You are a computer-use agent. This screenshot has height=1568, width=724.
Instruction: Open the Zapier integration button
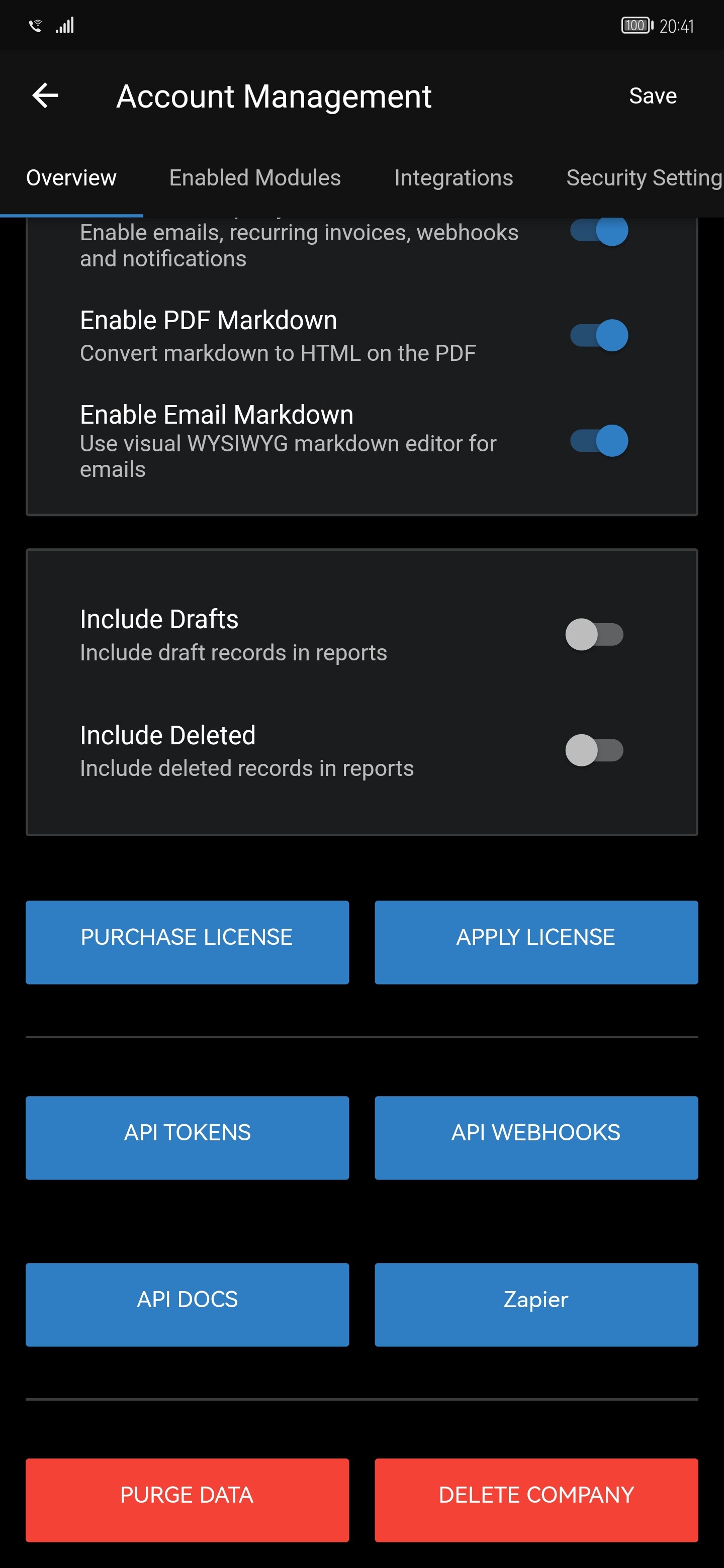coord(536,1304)
